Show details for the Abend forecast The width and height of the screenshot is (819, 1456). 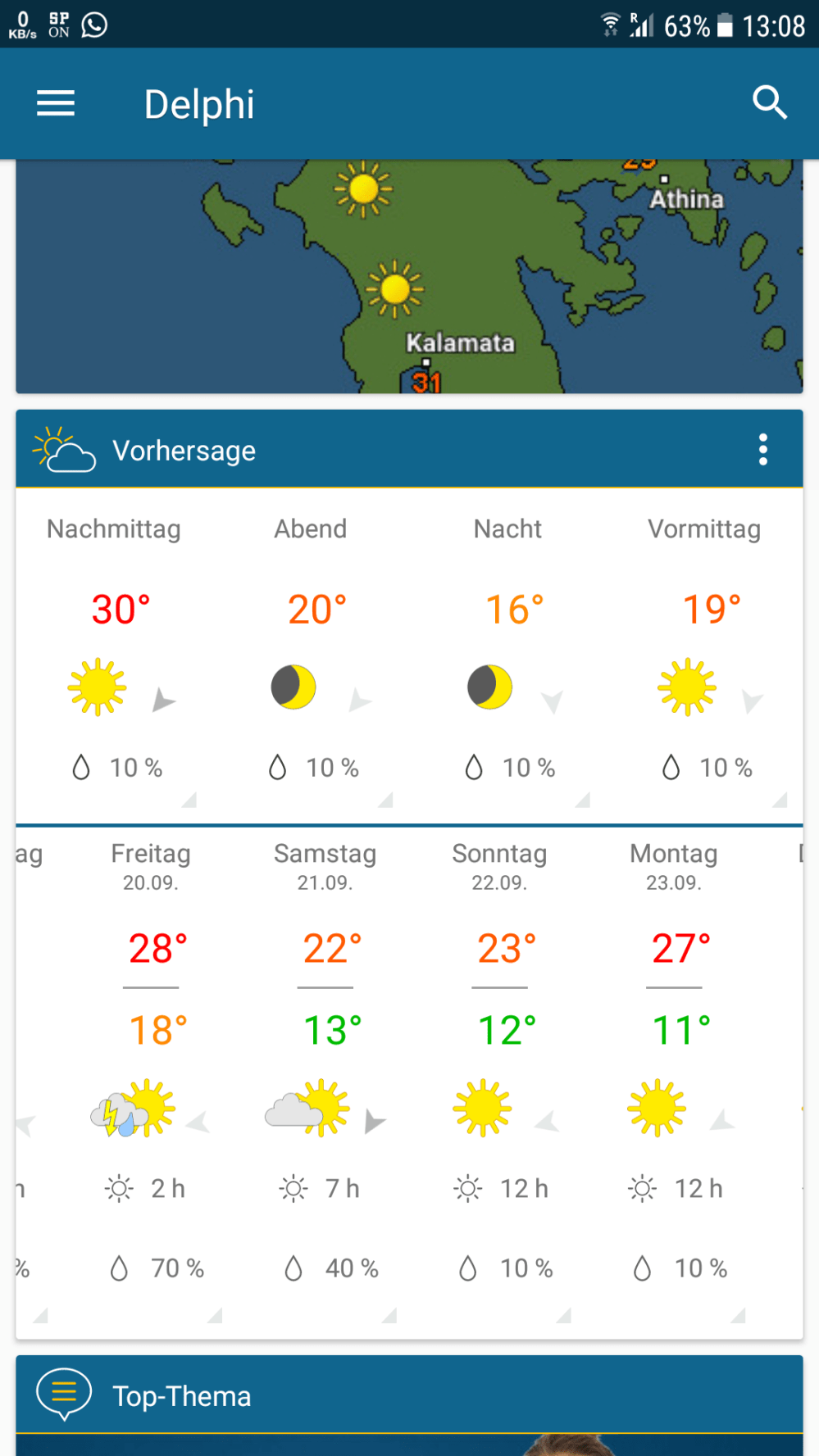pos(311,655)
